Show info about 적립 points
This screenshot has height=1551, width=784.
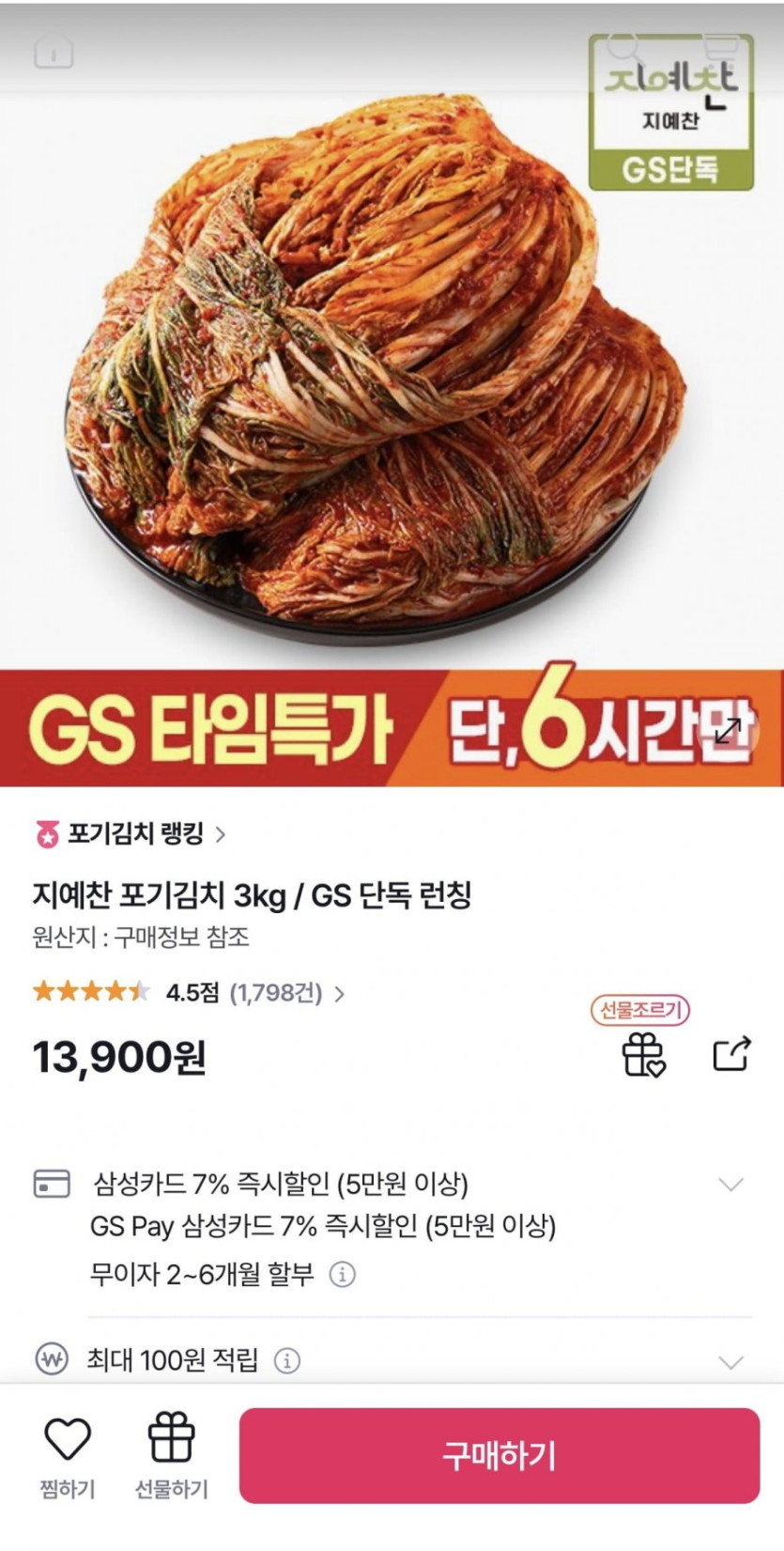tap(287, 1360)
